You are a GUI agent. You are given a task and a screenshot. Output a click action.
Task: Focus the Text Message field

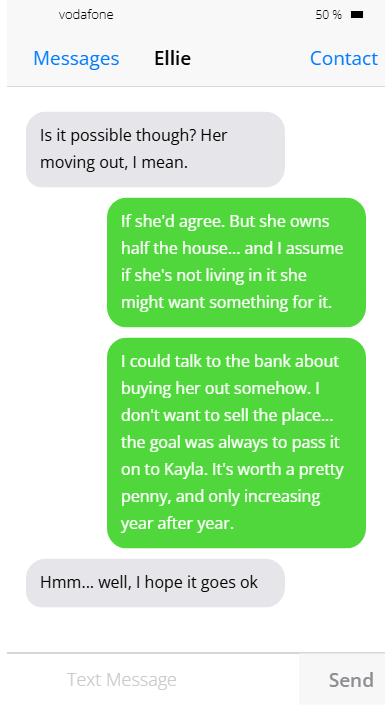153,679
